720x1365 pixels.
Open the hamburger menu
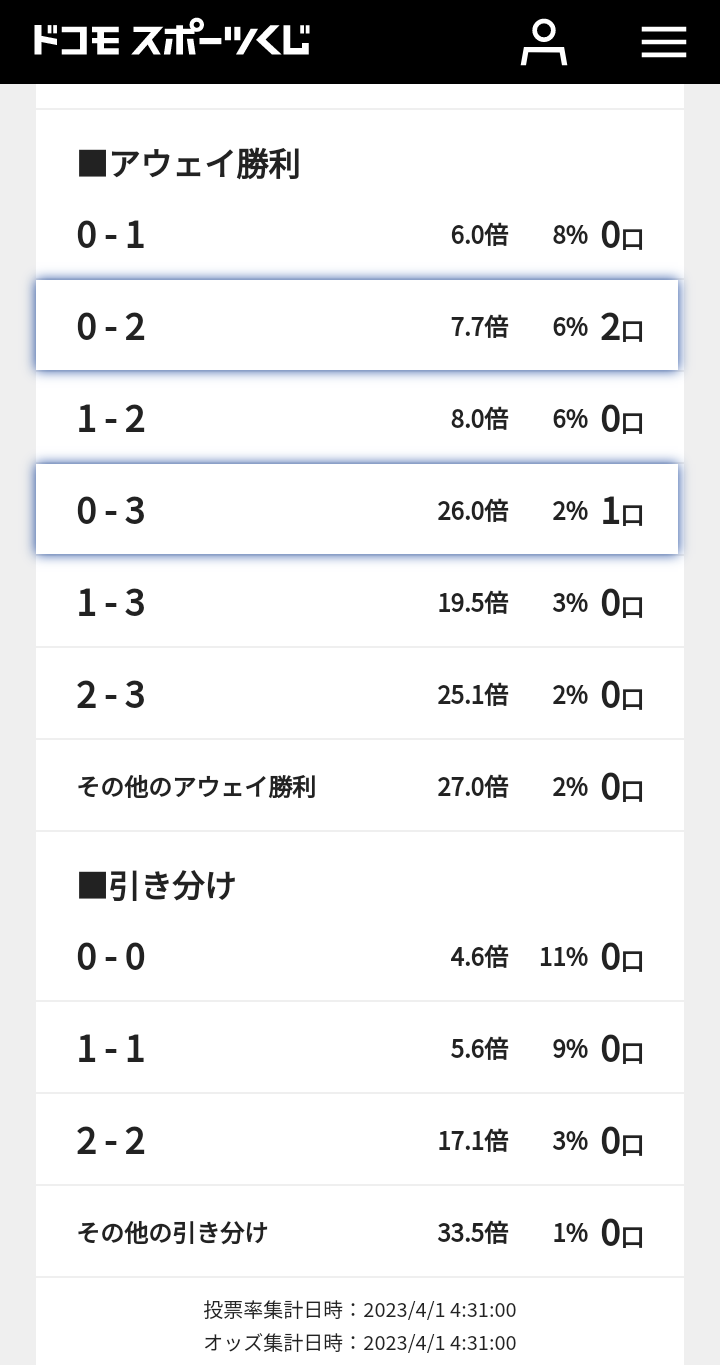(664, 42)
